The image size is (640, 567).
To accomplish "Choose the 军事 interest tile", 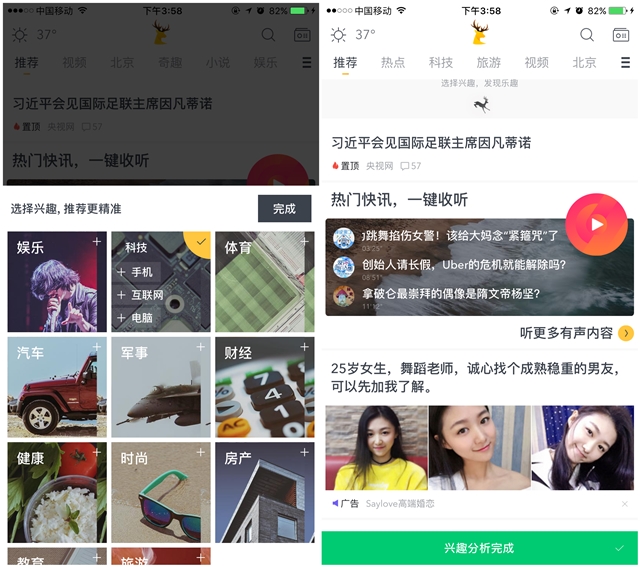I will [x=160, y=386].
